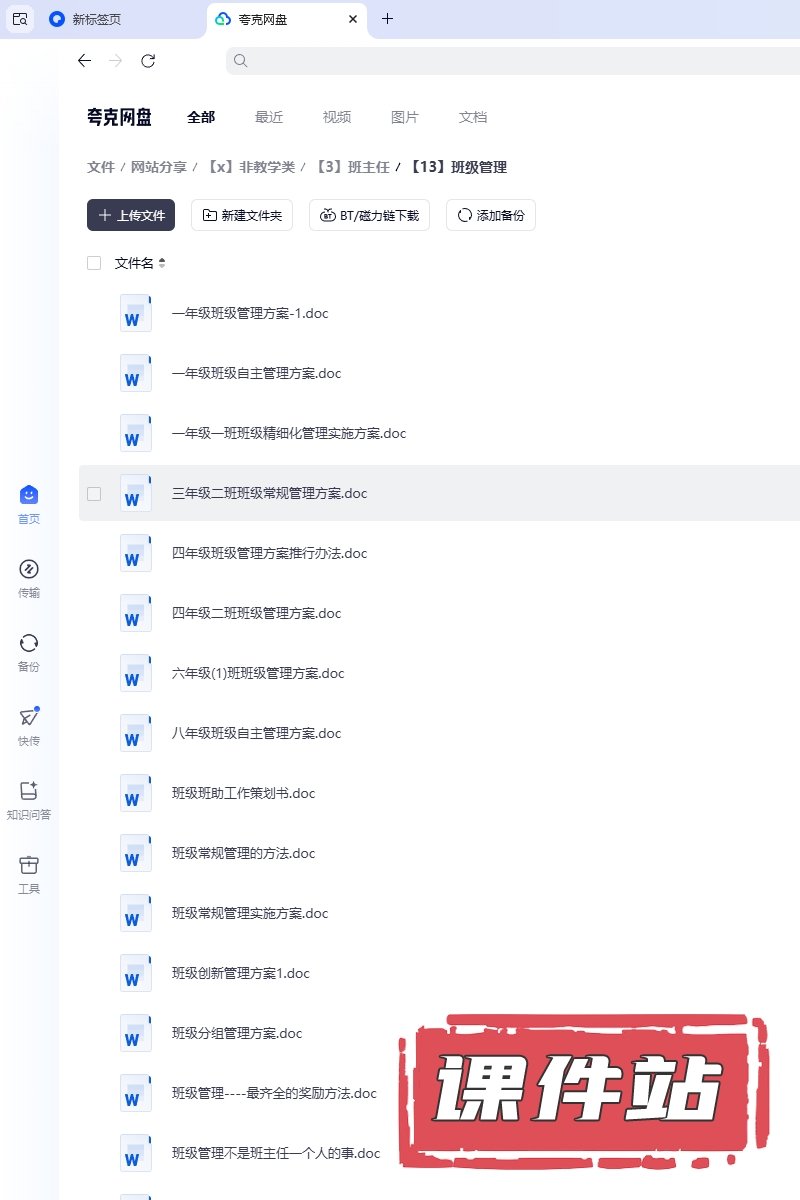Tick the select-all checkbox beside 文件名
Viewport: 800px width, 1200px height.
(94, 263)
